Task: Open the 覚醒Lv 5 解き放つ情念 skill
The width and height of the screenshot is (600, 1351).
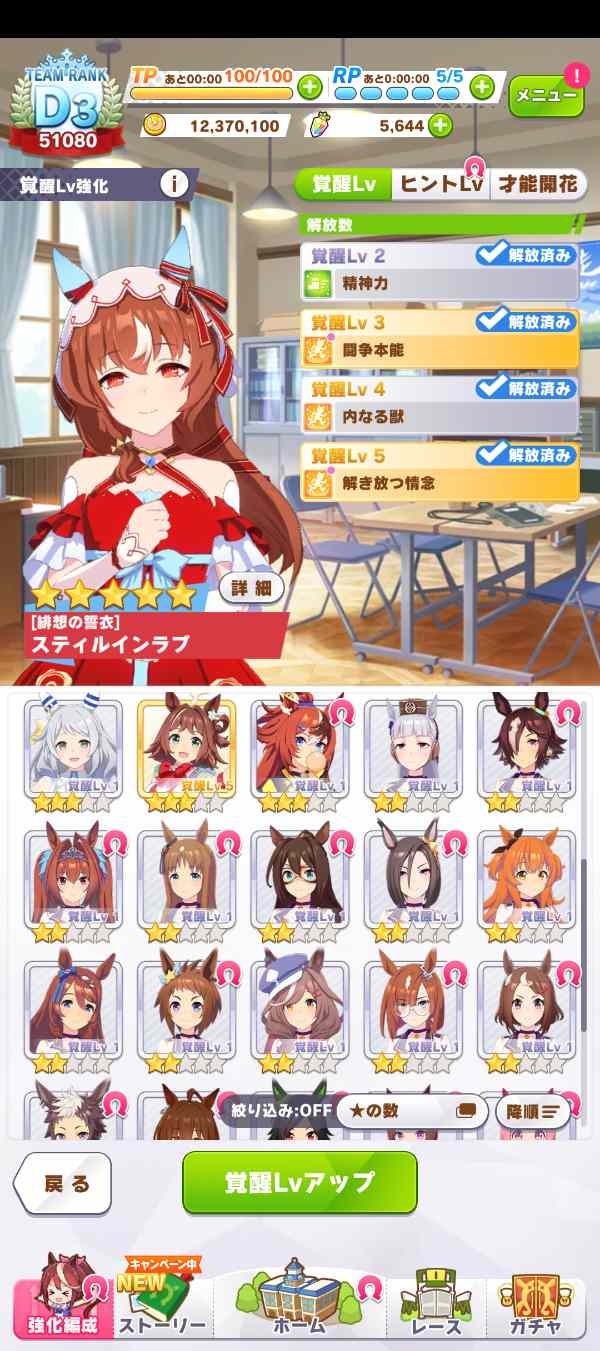Action: click(x=440, y=471)
